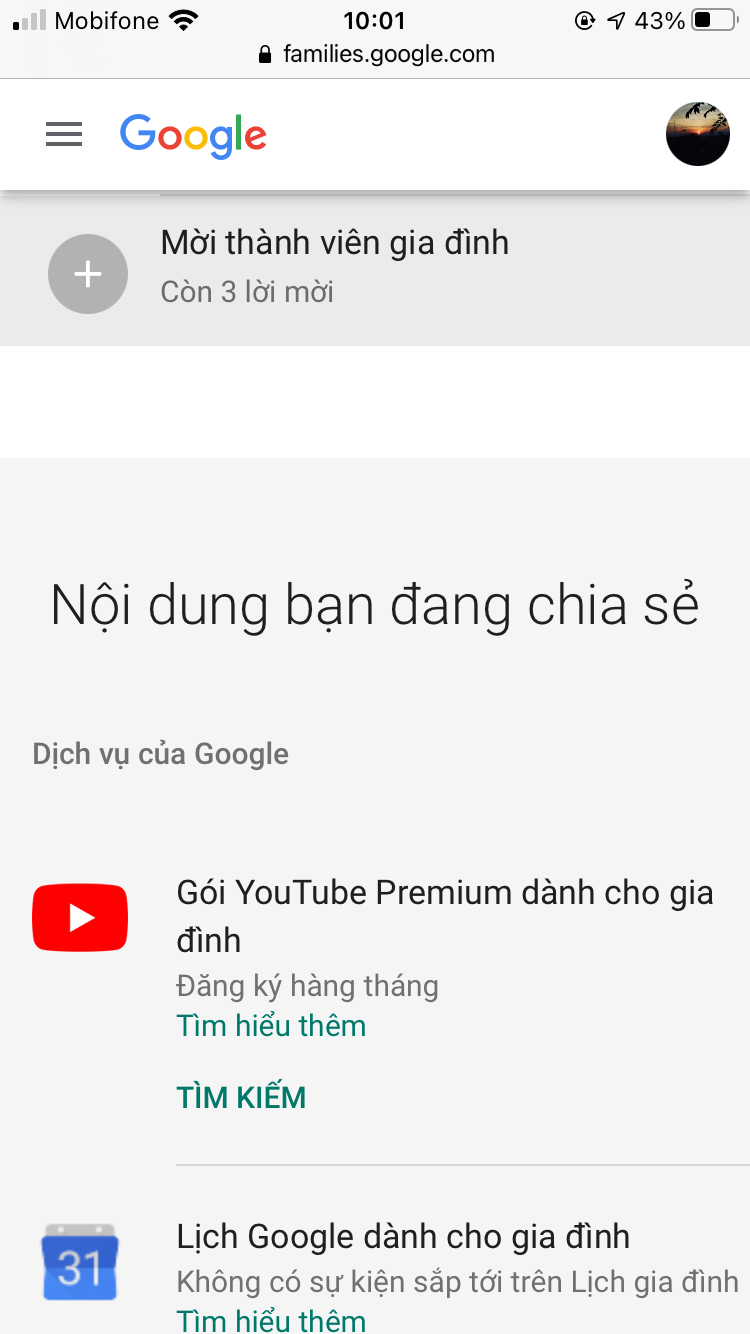
Task: Open the account profile picture
Action: 697,134
